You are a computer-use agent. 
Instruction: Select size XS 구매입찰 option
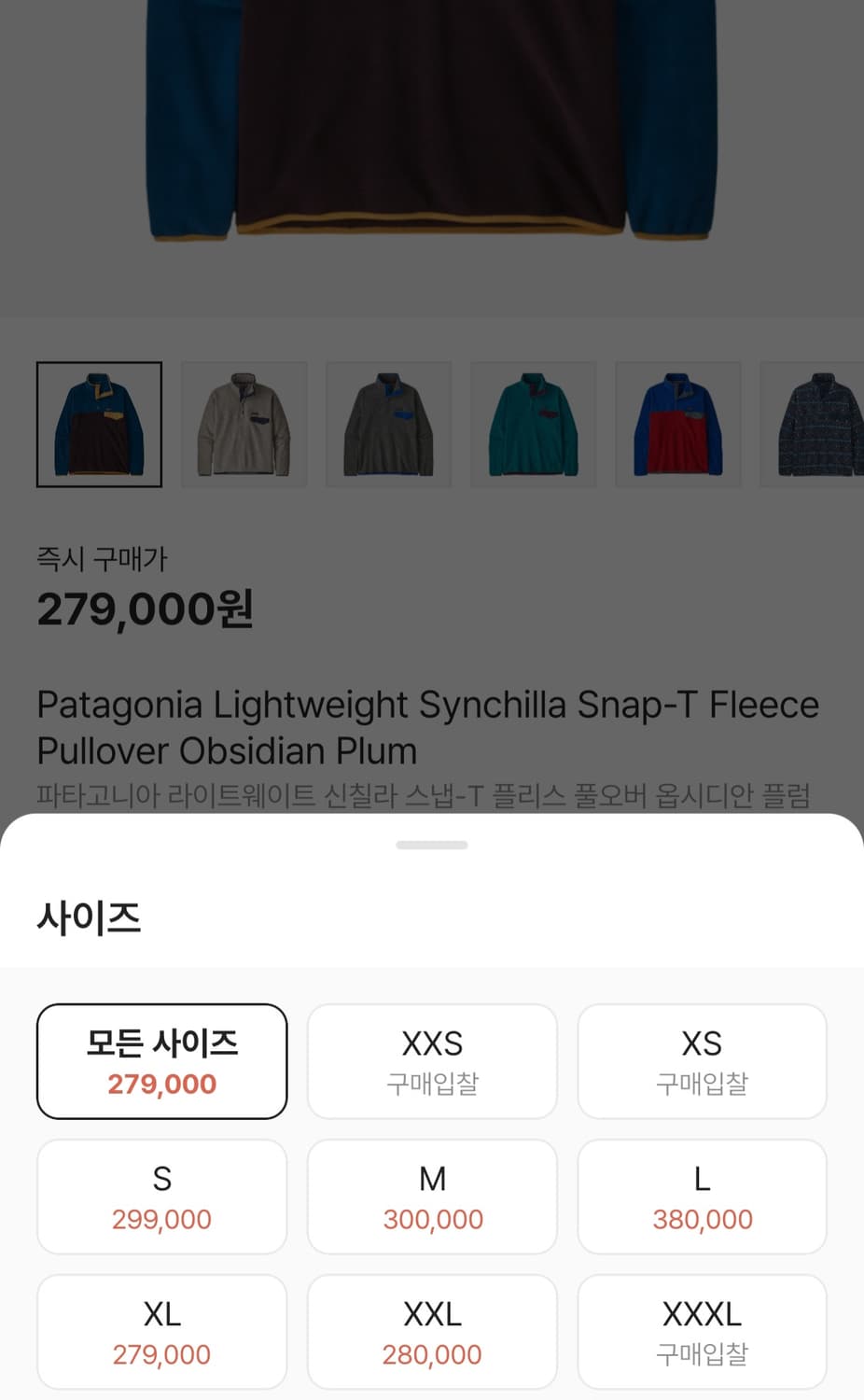tap(702, 1061)
